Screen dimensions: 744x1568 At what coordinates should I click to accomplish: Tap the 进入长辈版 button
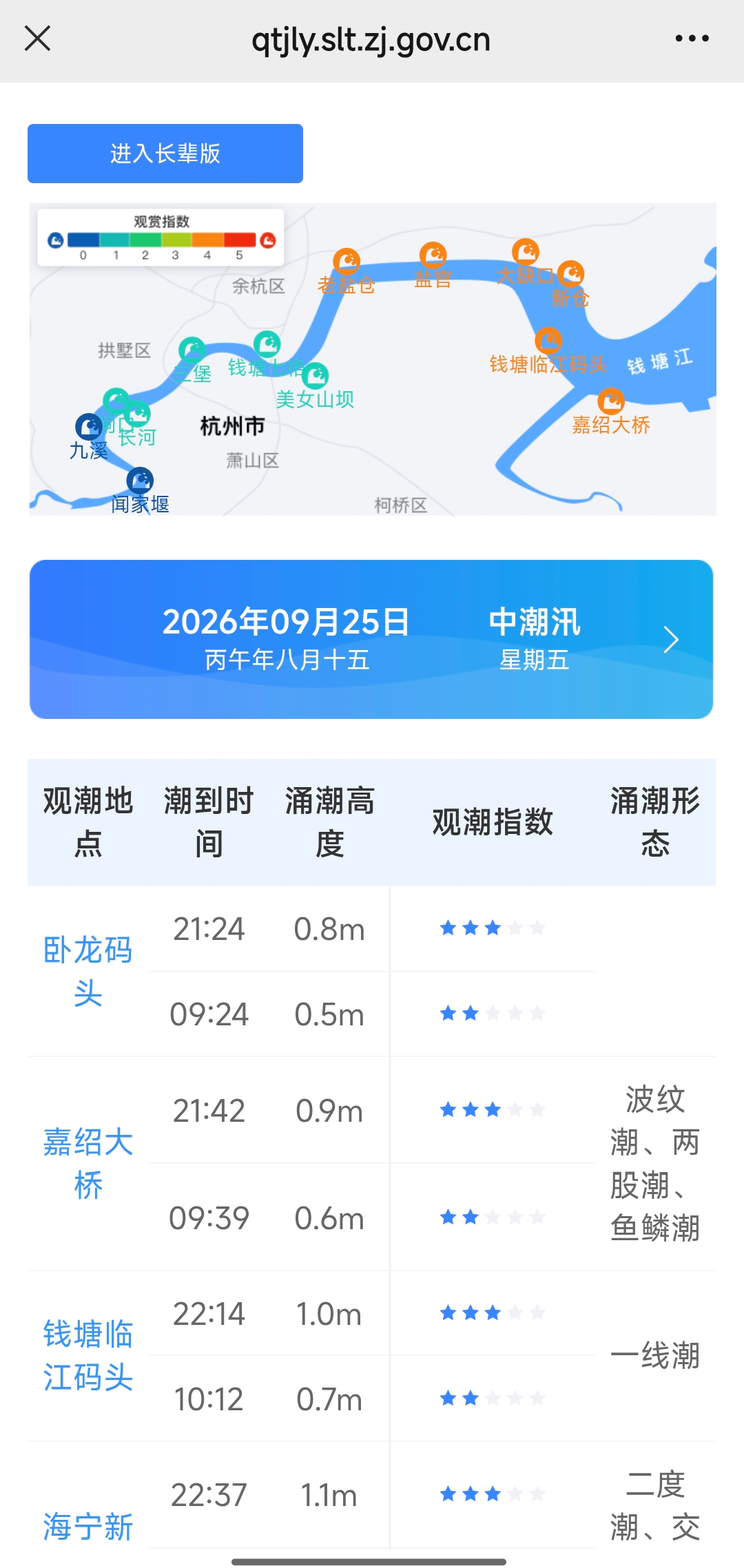(165, 154)
